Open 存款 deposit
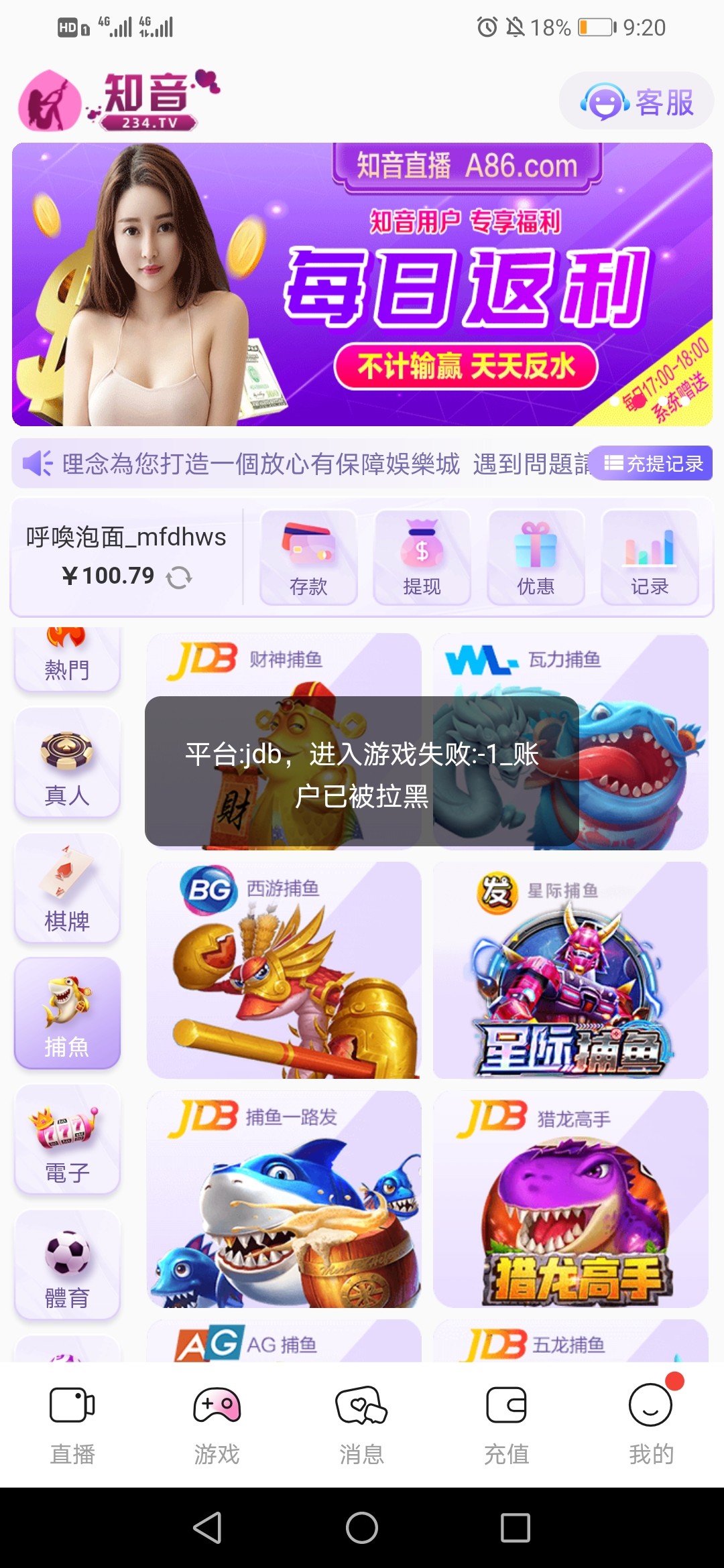724x1568 pixels. pos(308,558)
